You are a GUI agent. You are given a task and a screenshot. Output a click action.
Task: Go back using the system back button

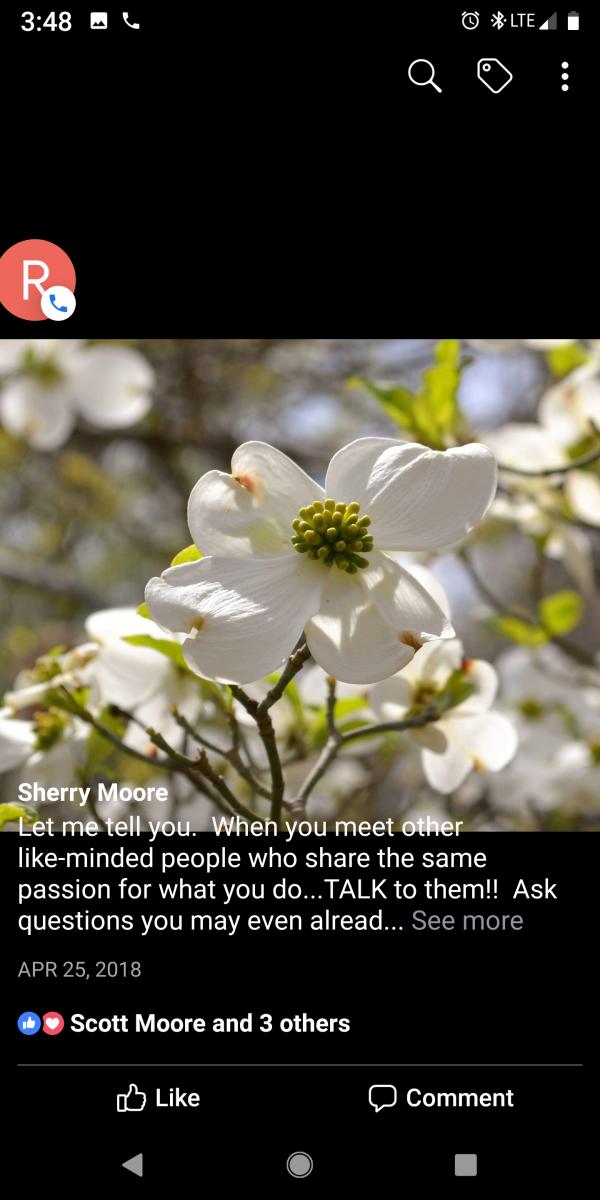point(132,1164)
